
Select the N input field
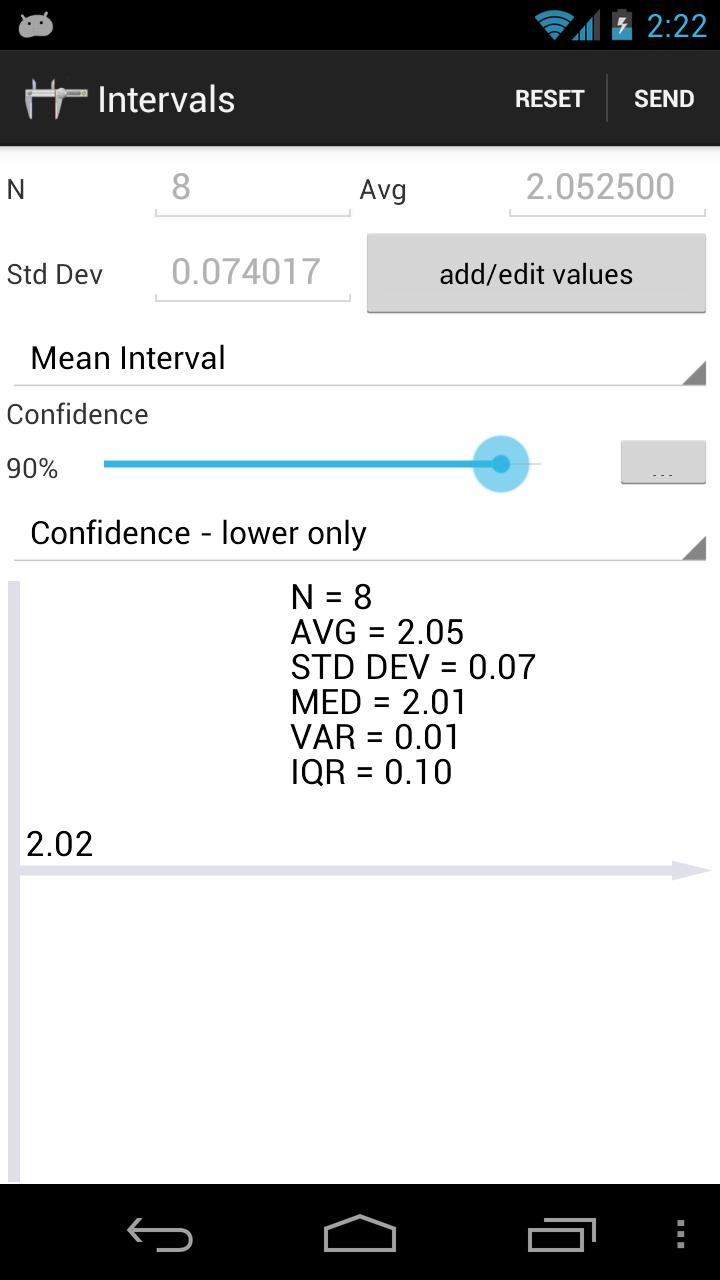click(x=252, y=188)
